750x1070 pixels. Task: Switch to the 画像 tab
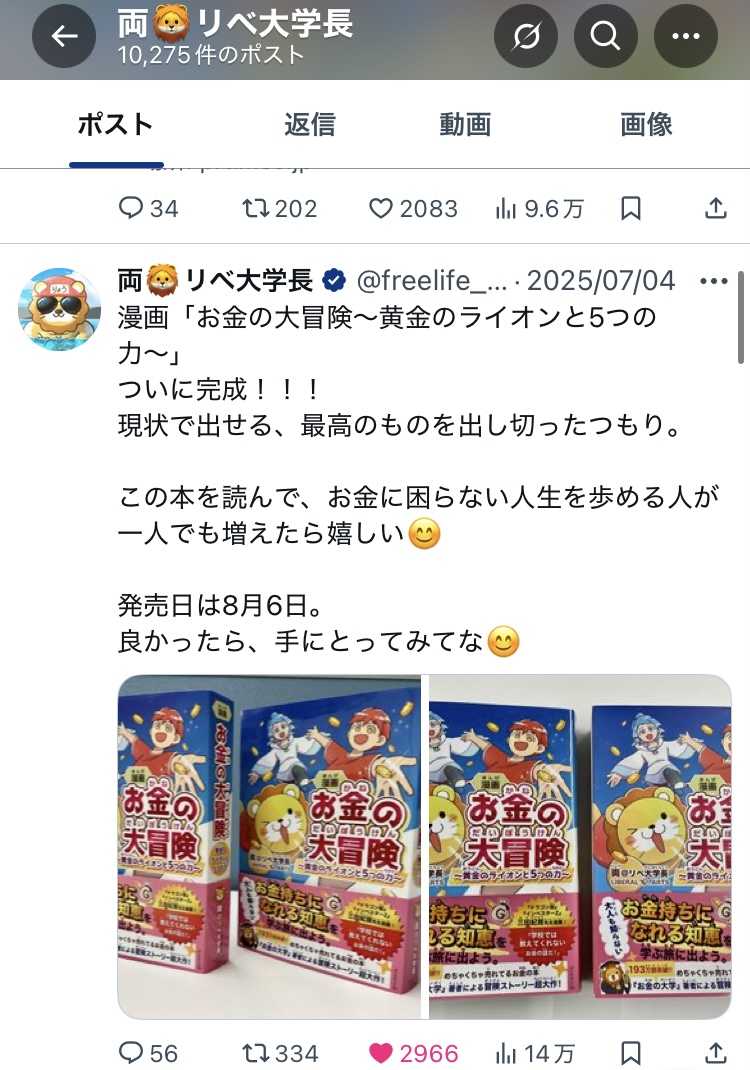646,125
